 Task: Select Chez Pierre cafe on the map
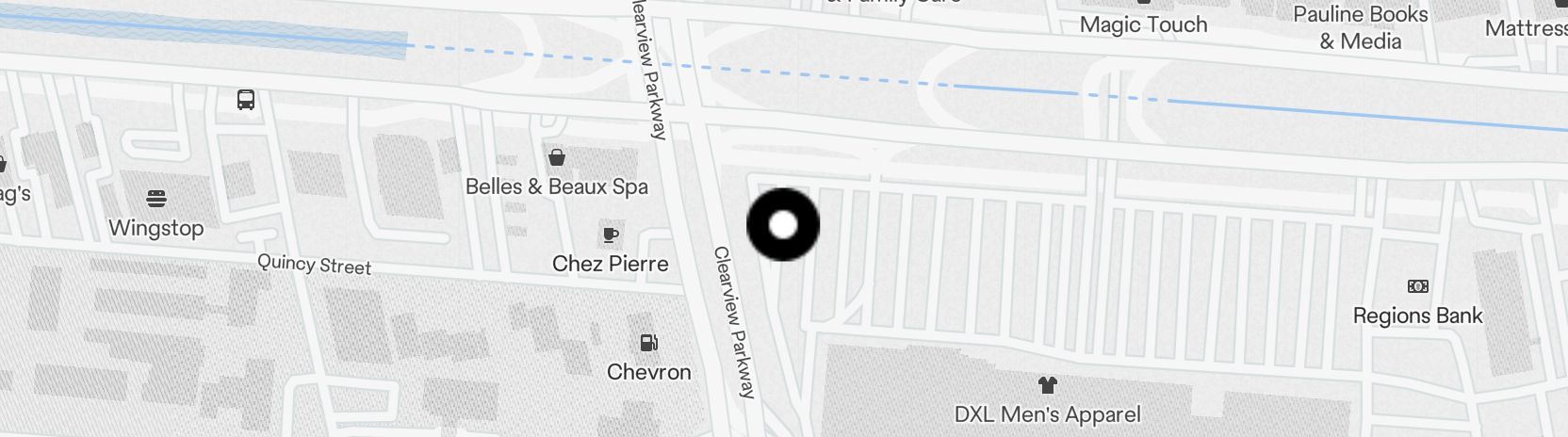611,235
